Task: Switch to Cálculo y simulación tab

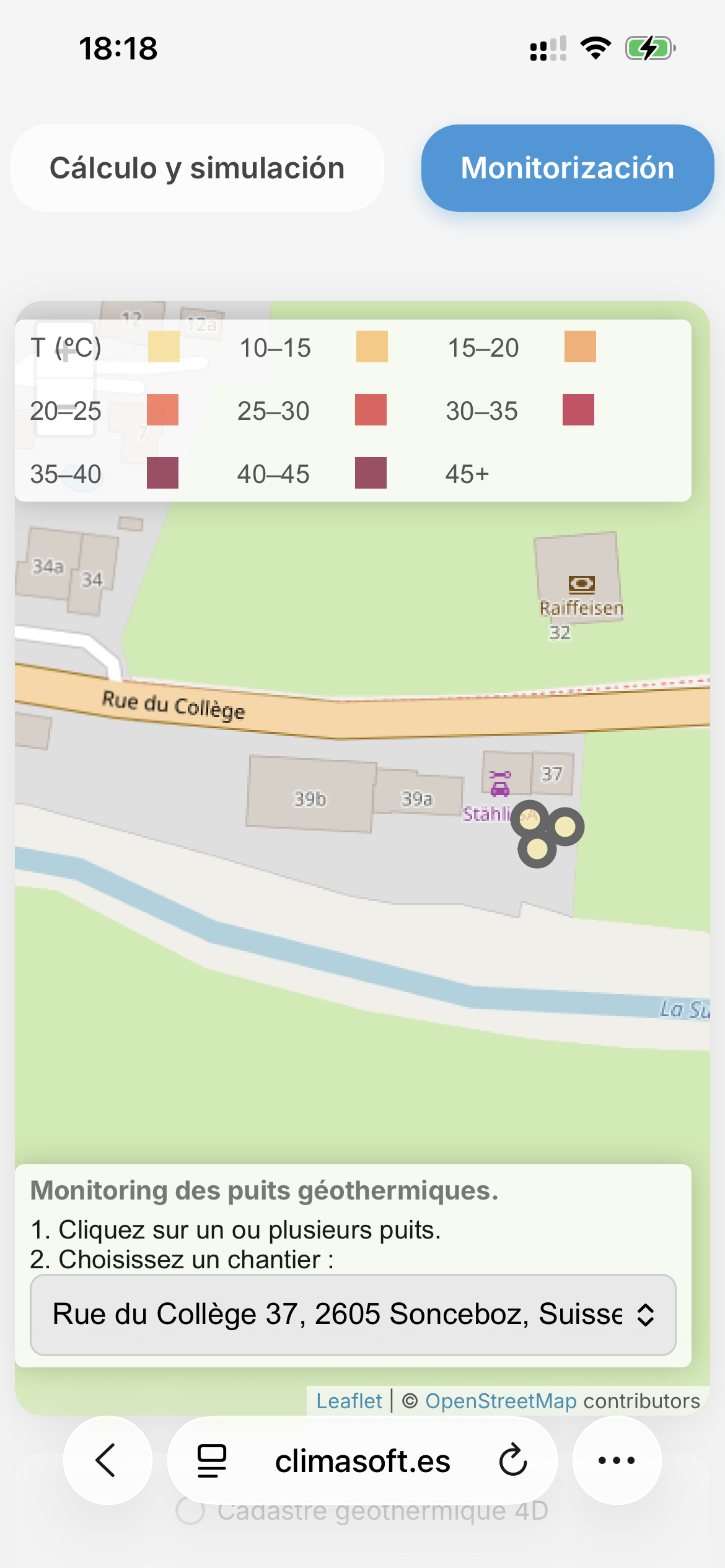Action: (x=197, y=168)
